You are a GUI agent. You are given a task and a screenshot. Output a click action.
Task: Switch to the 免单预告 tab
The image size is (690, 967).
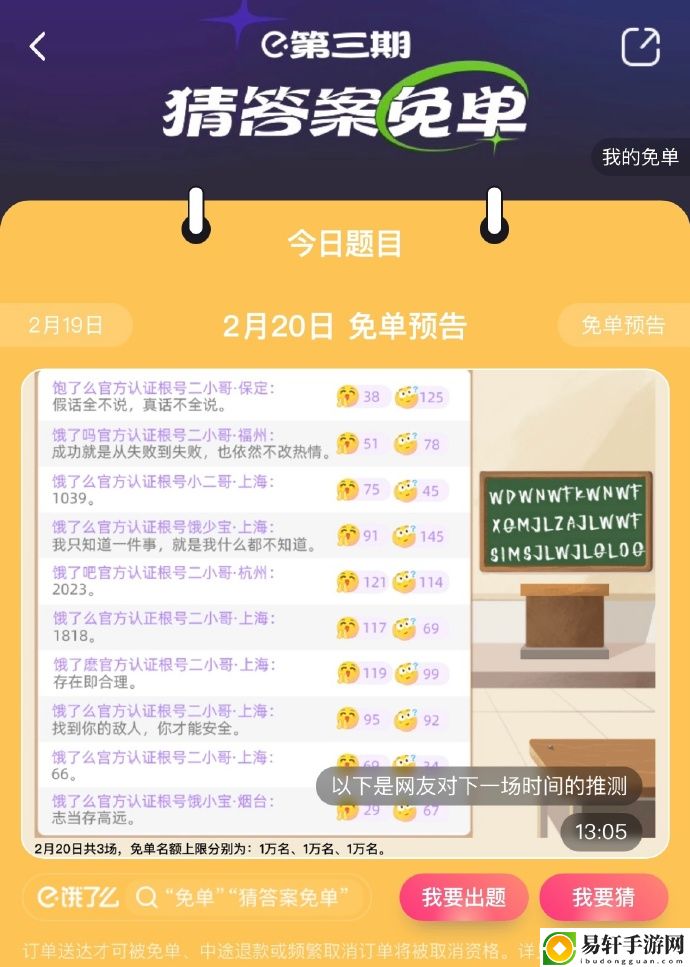click(x=624, y=325)
